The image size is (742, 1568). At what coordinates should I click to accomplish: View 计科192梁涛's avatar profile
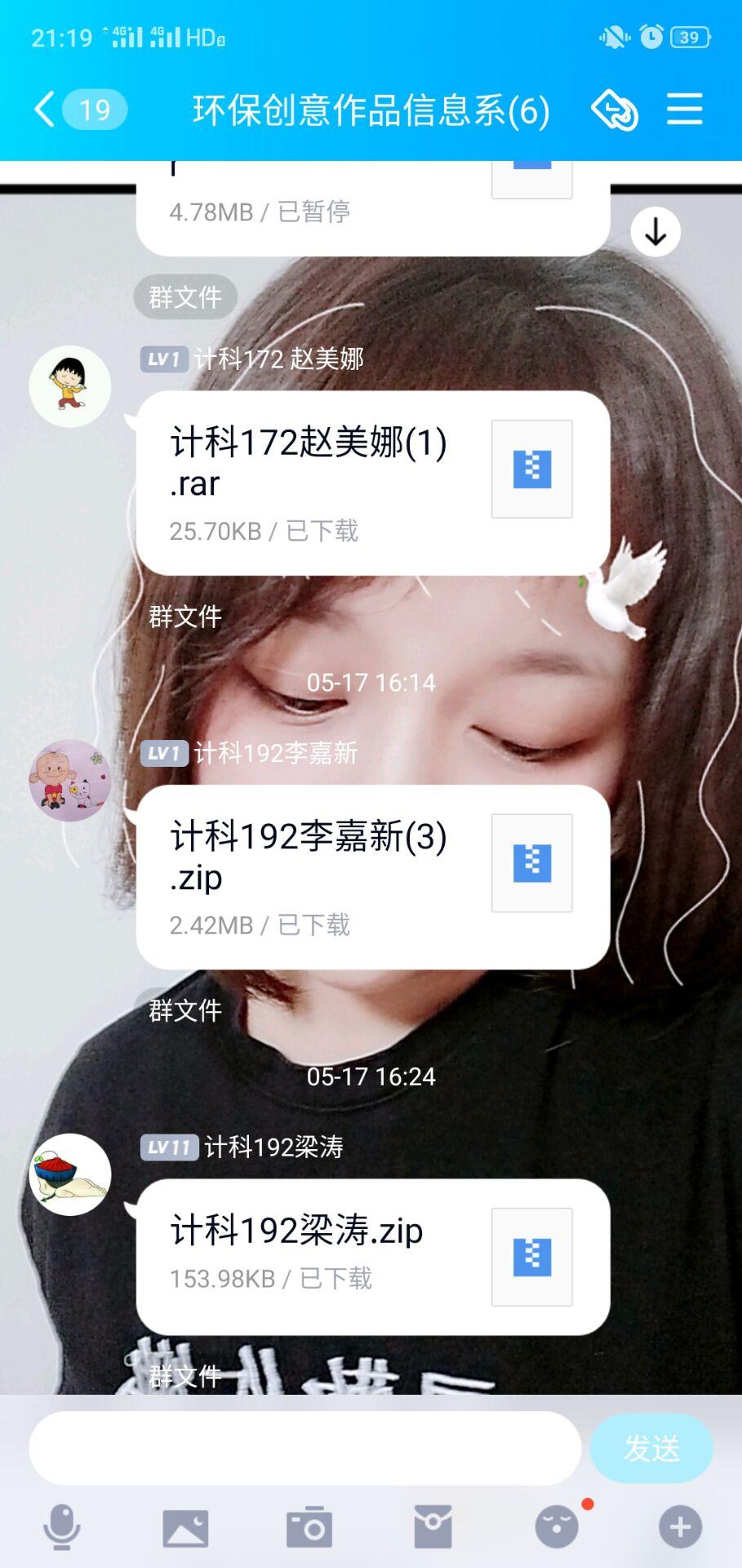70,1174
